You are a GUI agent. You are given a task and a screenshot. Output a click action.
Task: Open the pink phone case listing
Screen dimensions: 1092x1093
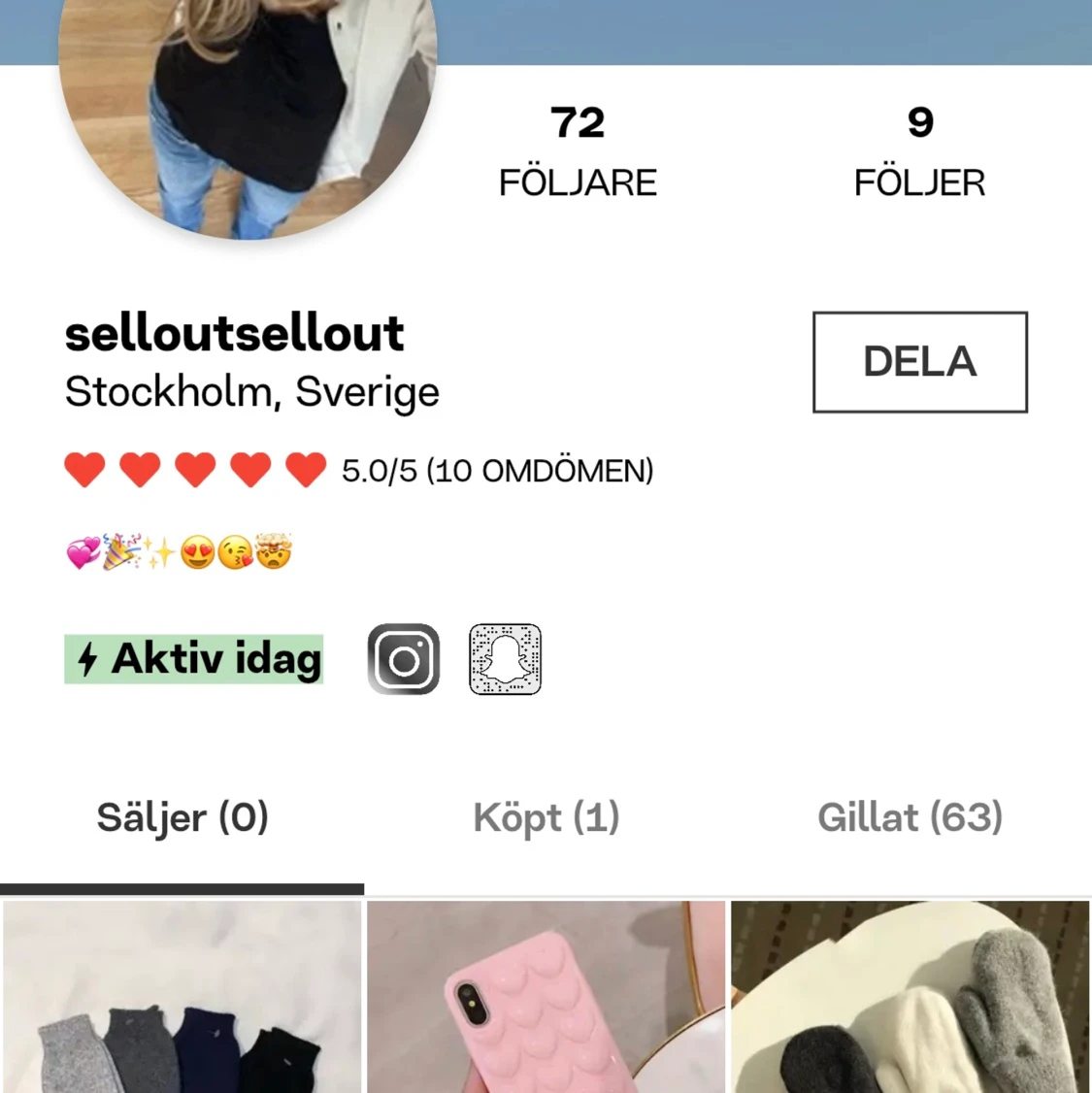[546, 1000]
